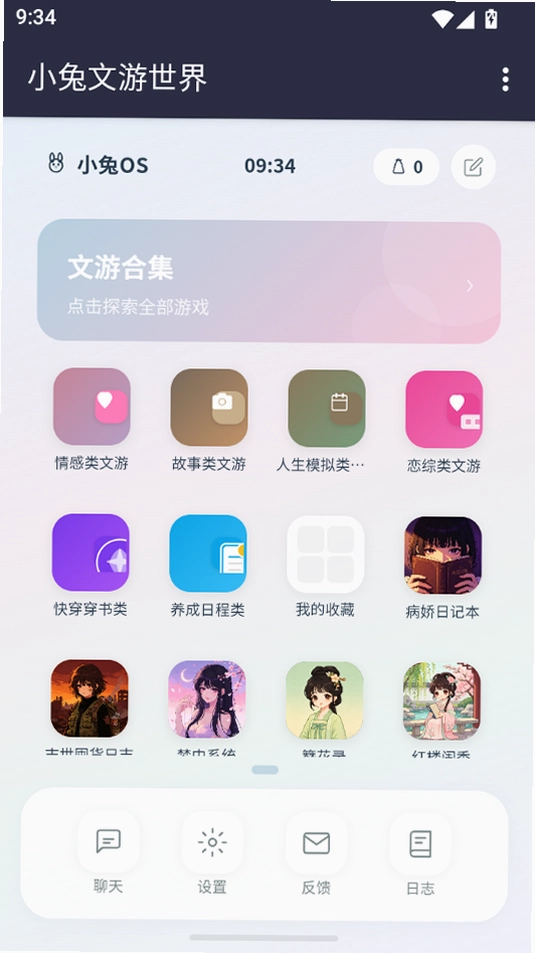535x953 pixels.
Task: Open 设置 in the dock
Action: 212,853
